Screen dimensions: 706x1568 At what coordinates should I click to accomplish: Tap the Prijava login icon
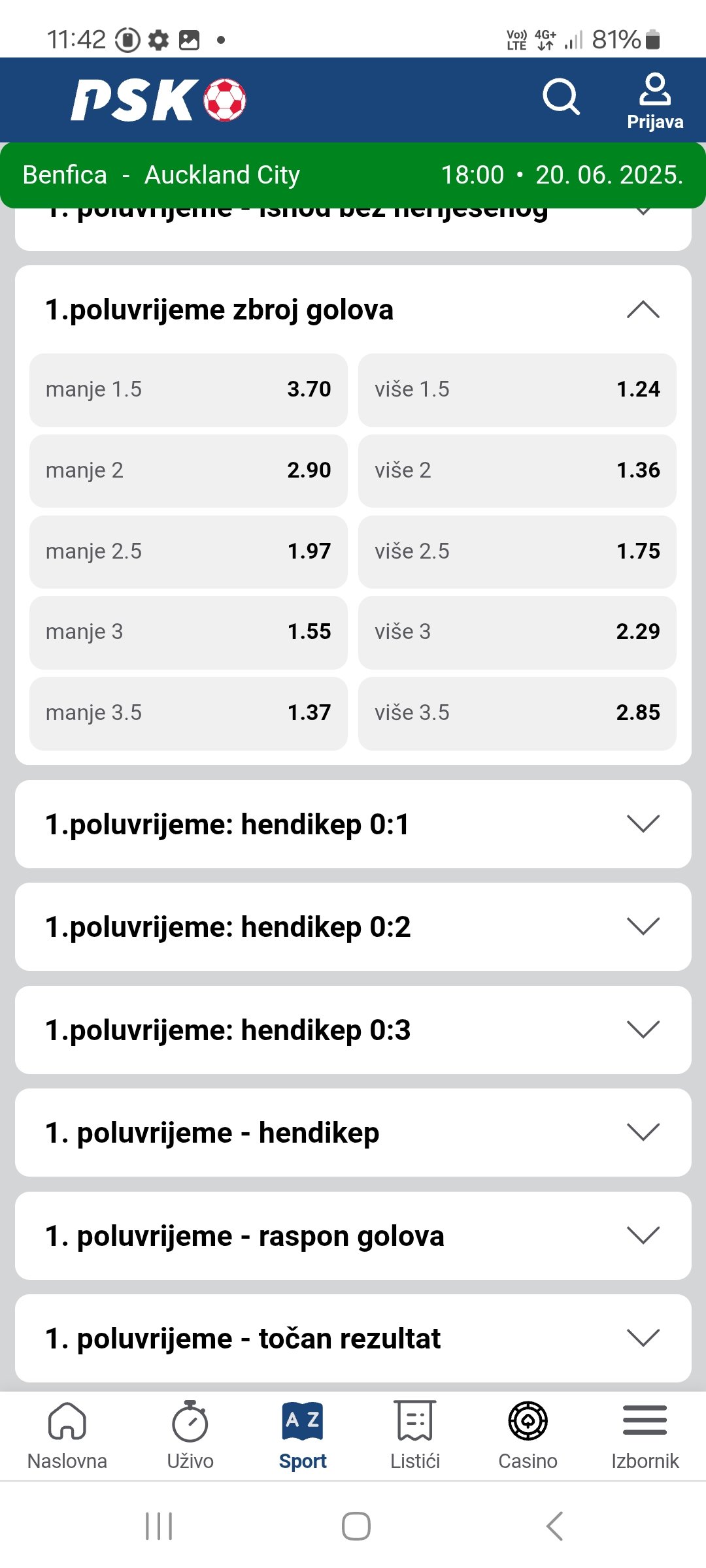click(x=655, y=101)
